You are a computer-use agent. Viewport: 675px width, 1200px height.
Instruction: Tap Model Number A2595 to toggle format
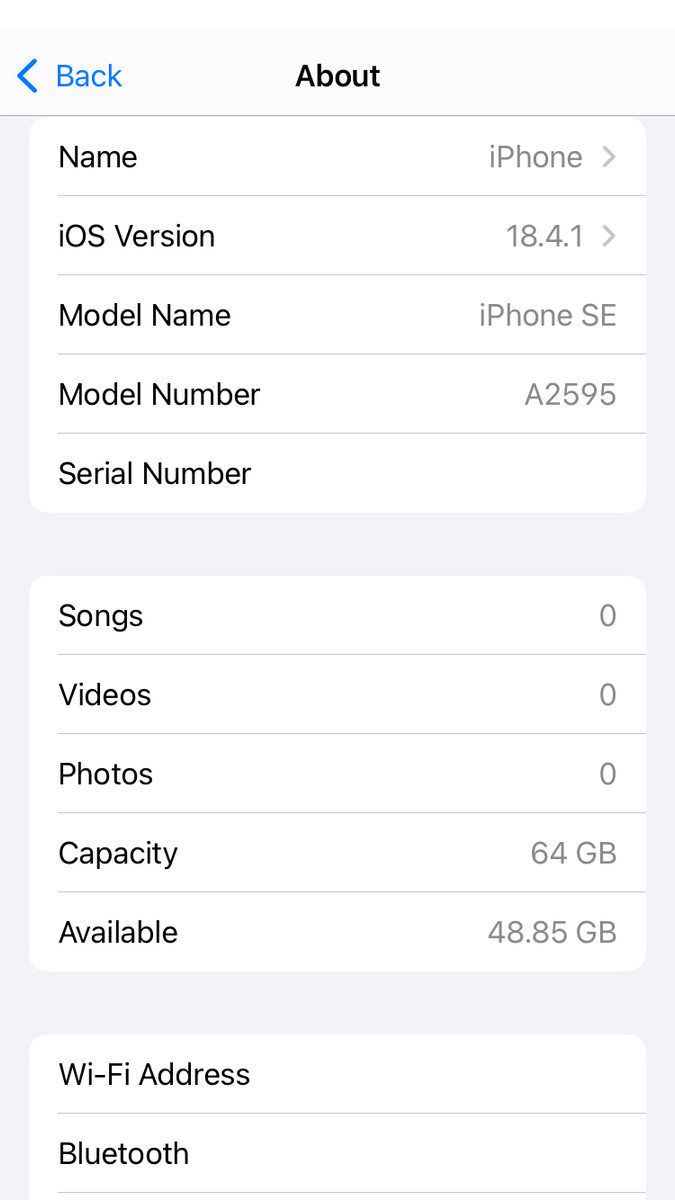coord(337,394)
